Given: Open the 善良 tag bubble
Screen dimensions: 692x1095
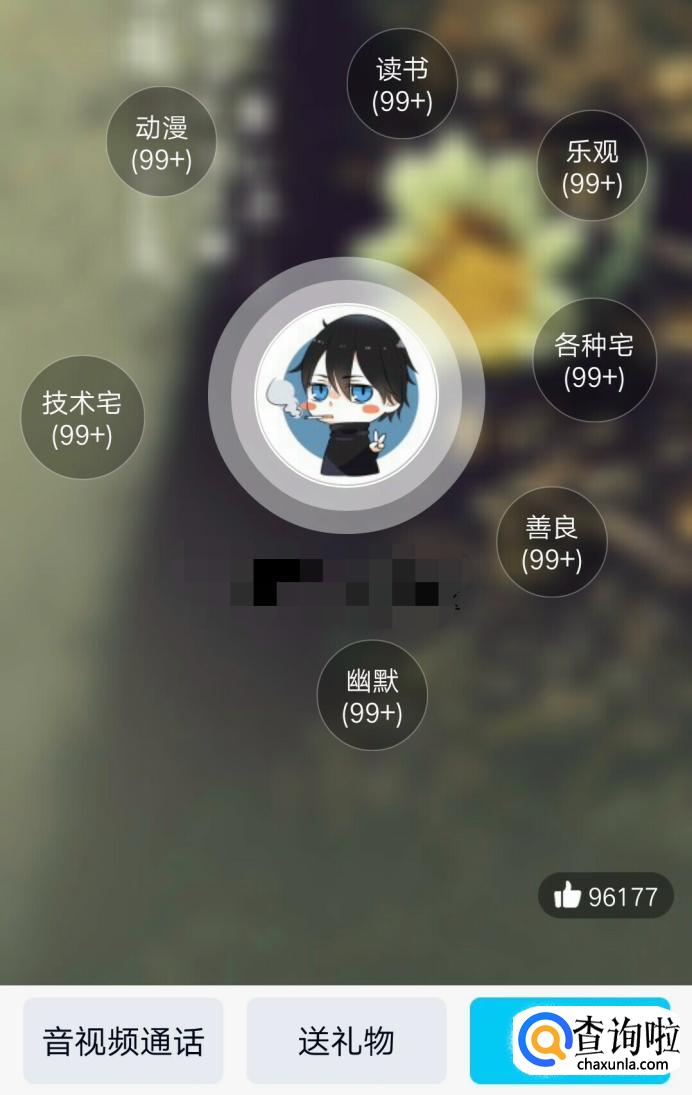Looking at the screenshot, I should [552, 542].
